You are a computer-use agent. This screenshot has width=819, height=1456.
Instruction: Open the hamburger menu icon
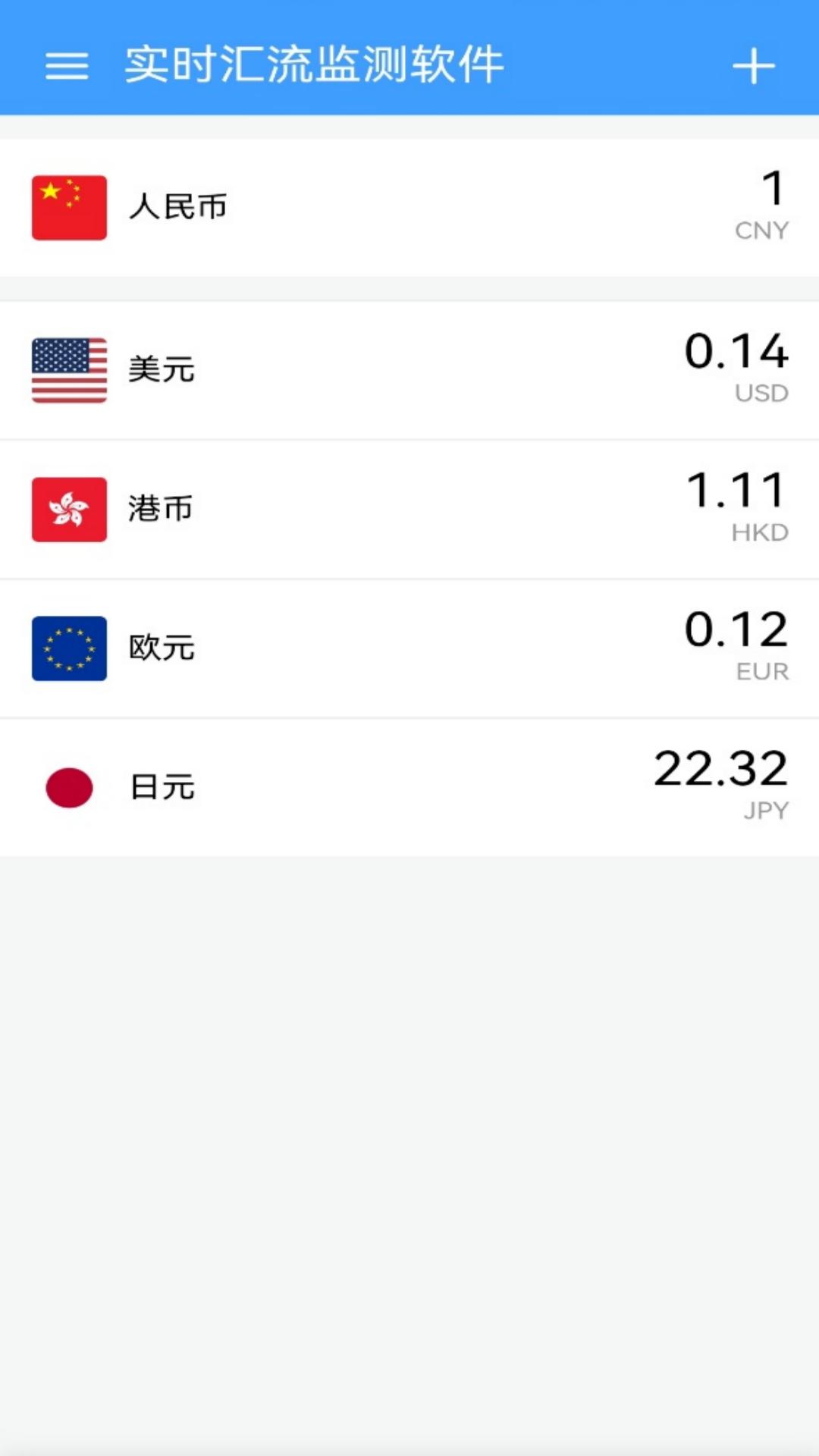(x=67, y=66)
